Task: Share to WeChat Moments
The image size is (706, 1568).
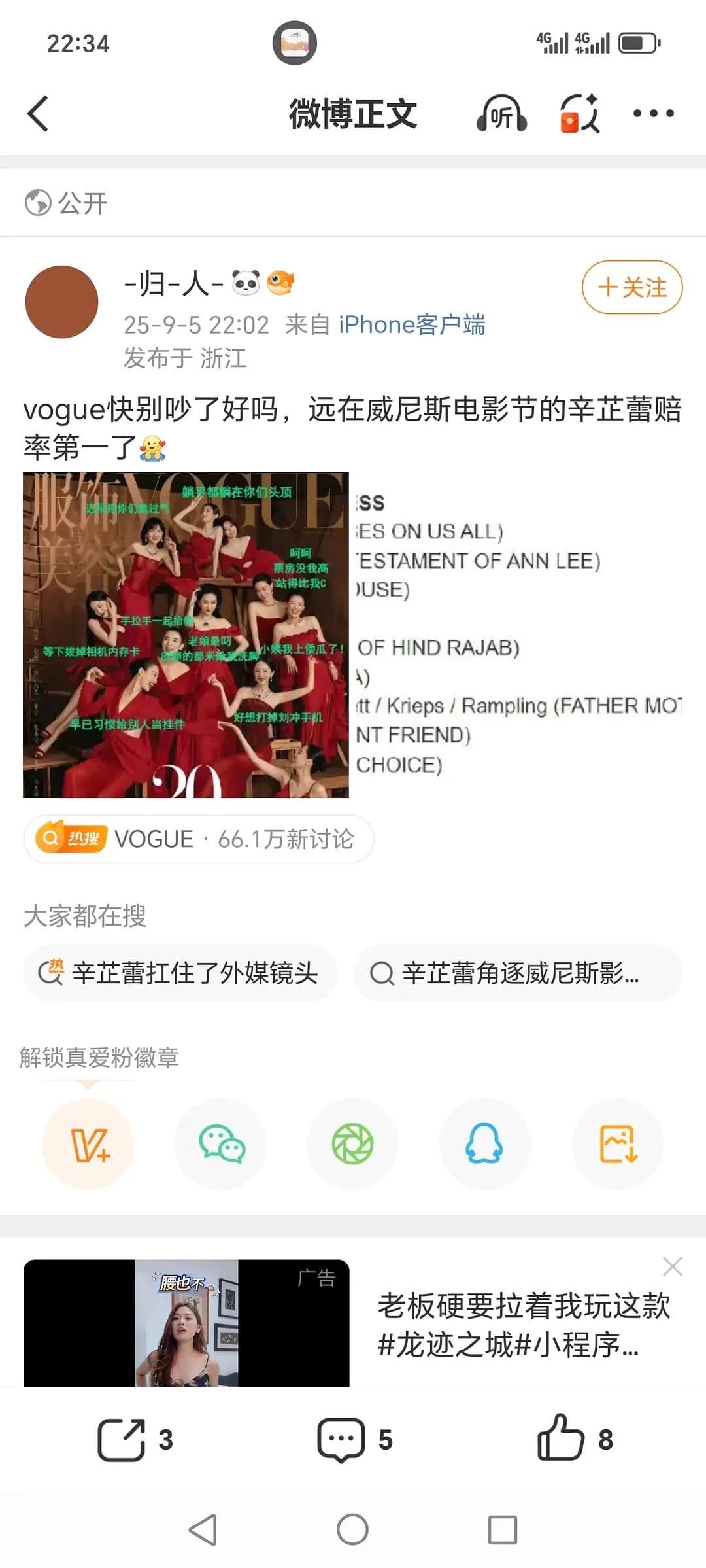Action: coord(353,1144)
